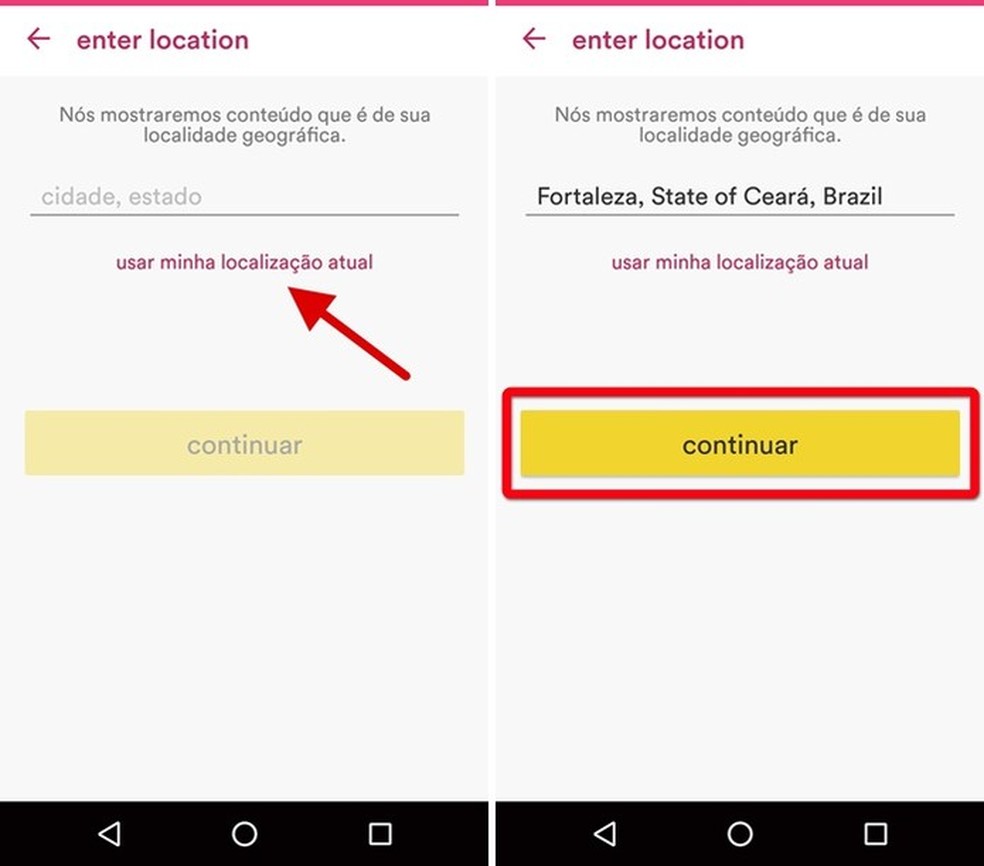
Task: Go back from the screen with Fortaleza entered
Action: (534, 40)
